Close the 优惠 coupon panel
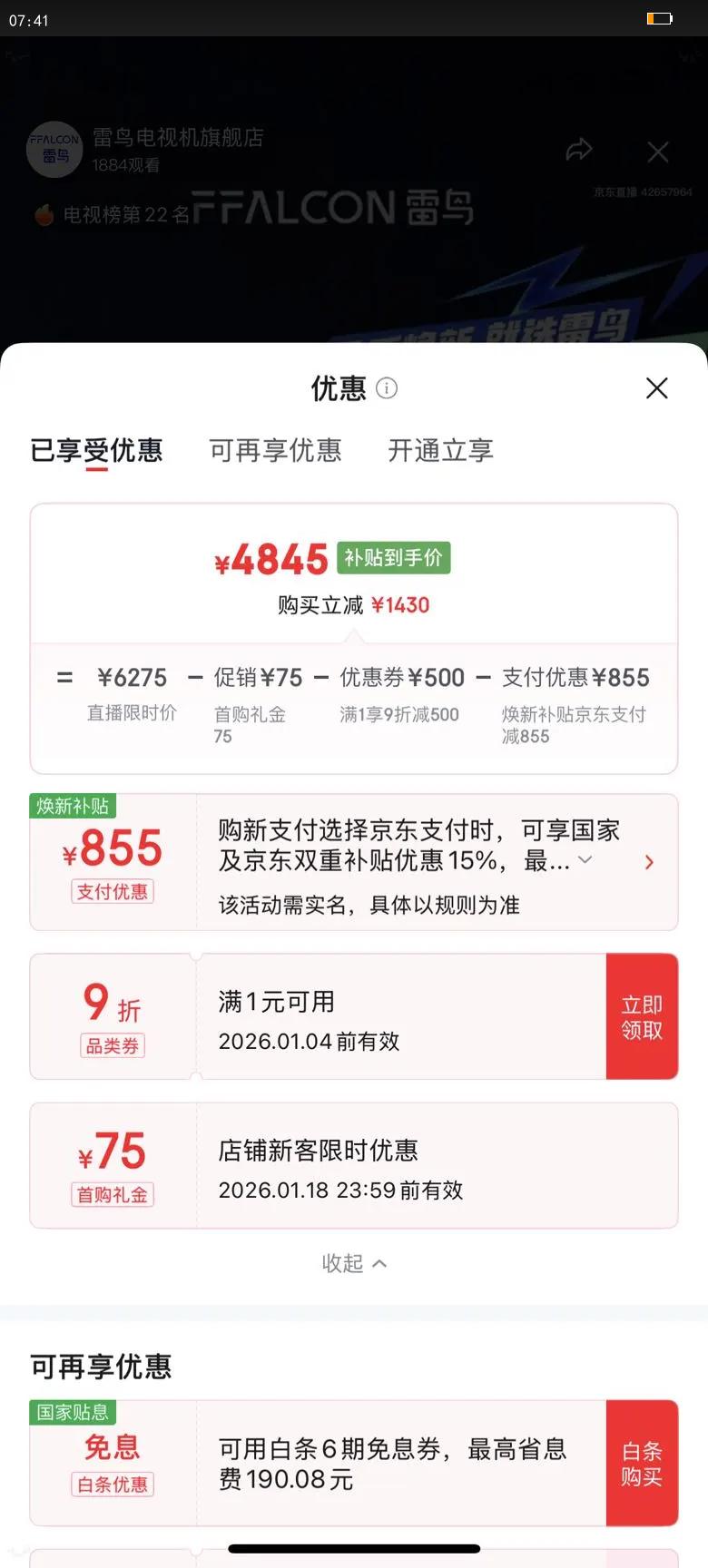 [656, 387]
